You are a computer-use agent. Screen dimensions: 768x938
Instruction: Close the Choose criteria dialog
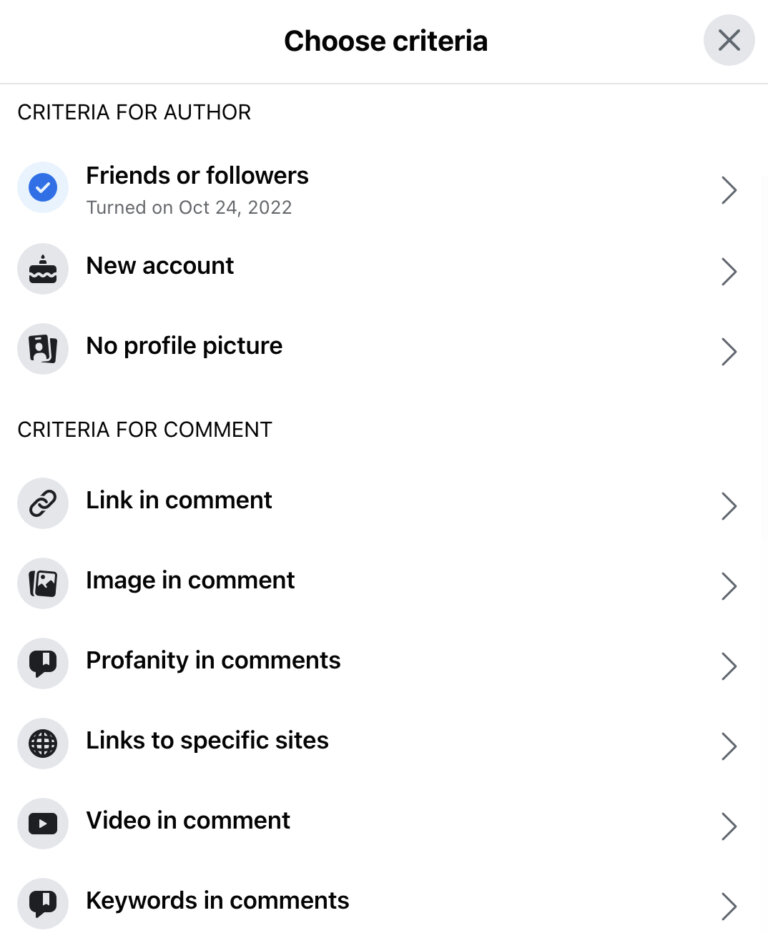pyautogui.click(x=729, y=40)
